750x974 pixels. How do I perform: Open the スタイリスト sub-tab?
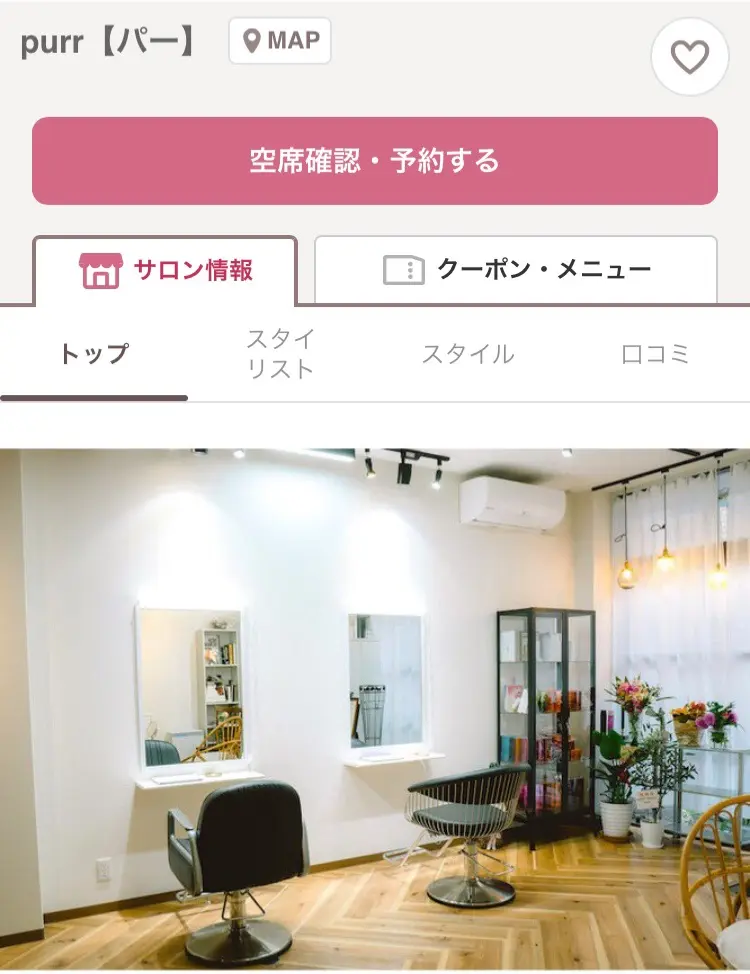tap(281, 354)
